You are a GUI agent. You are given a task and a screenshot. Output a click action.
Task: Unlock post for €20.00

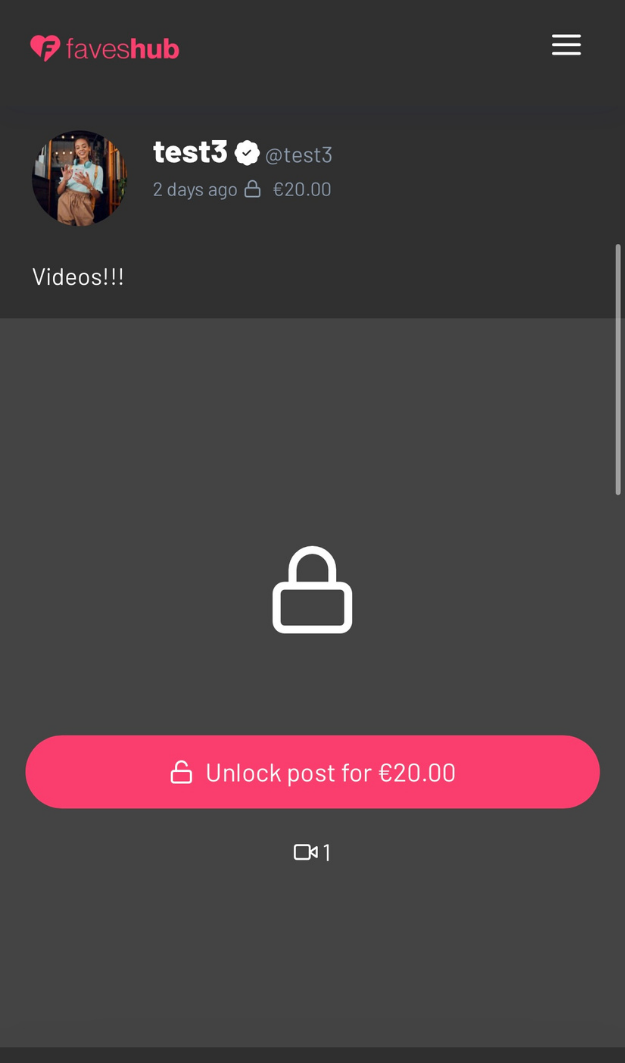pos(312,772)
